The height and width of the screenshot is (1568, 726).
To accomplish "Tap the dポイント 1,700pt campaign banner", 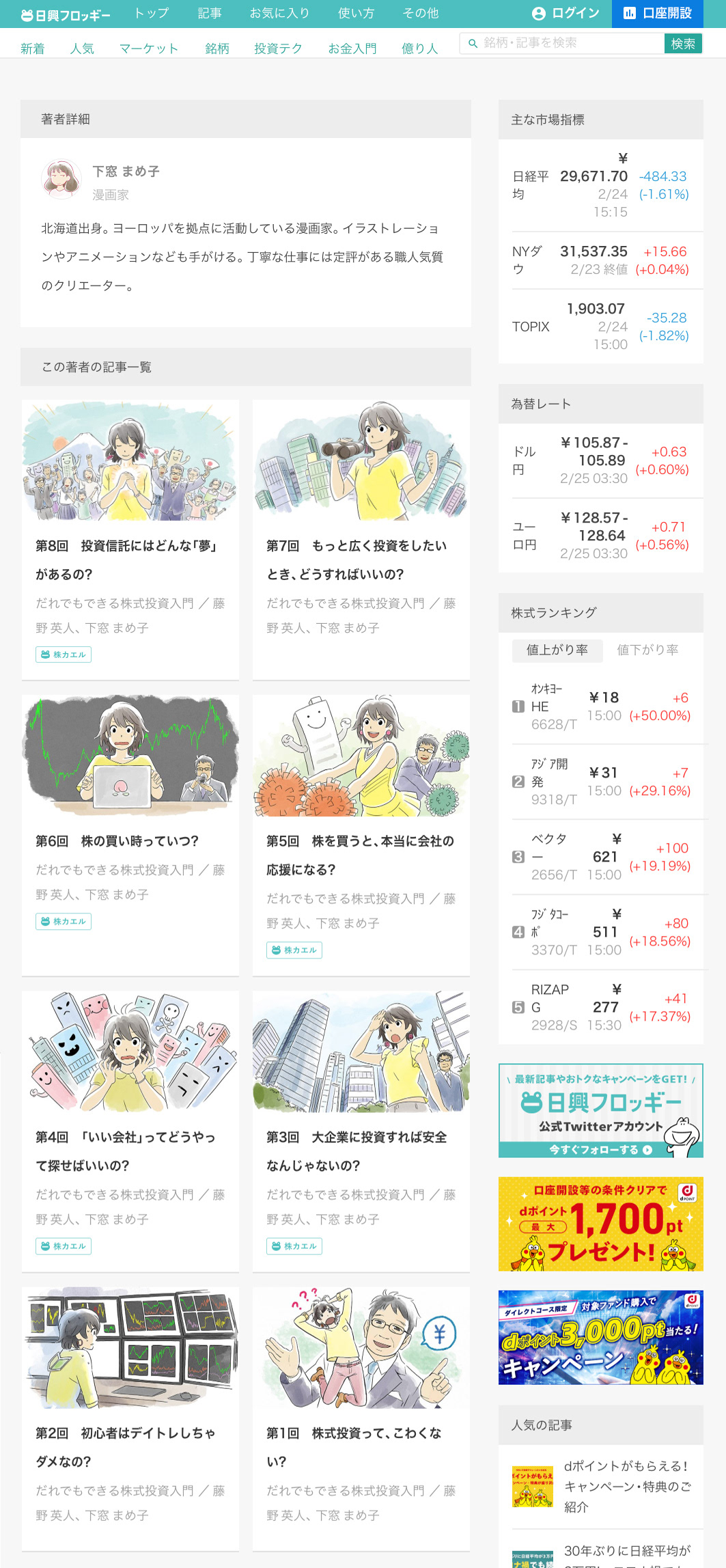I will point(600,1224).
